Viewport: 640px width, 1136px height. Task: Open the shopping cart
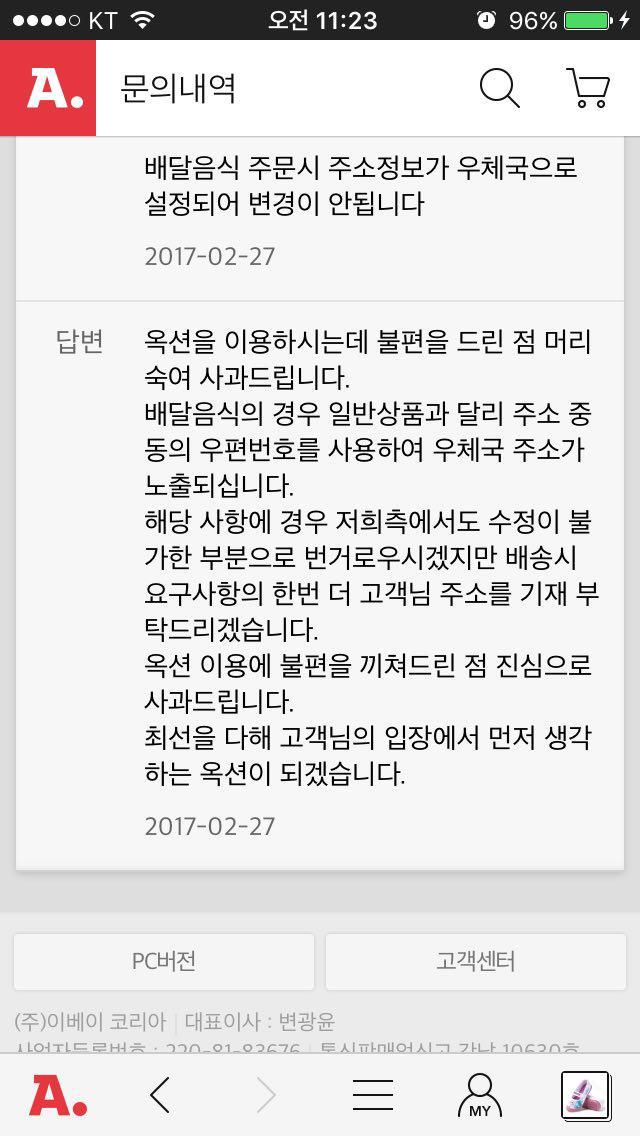(588, 88)
